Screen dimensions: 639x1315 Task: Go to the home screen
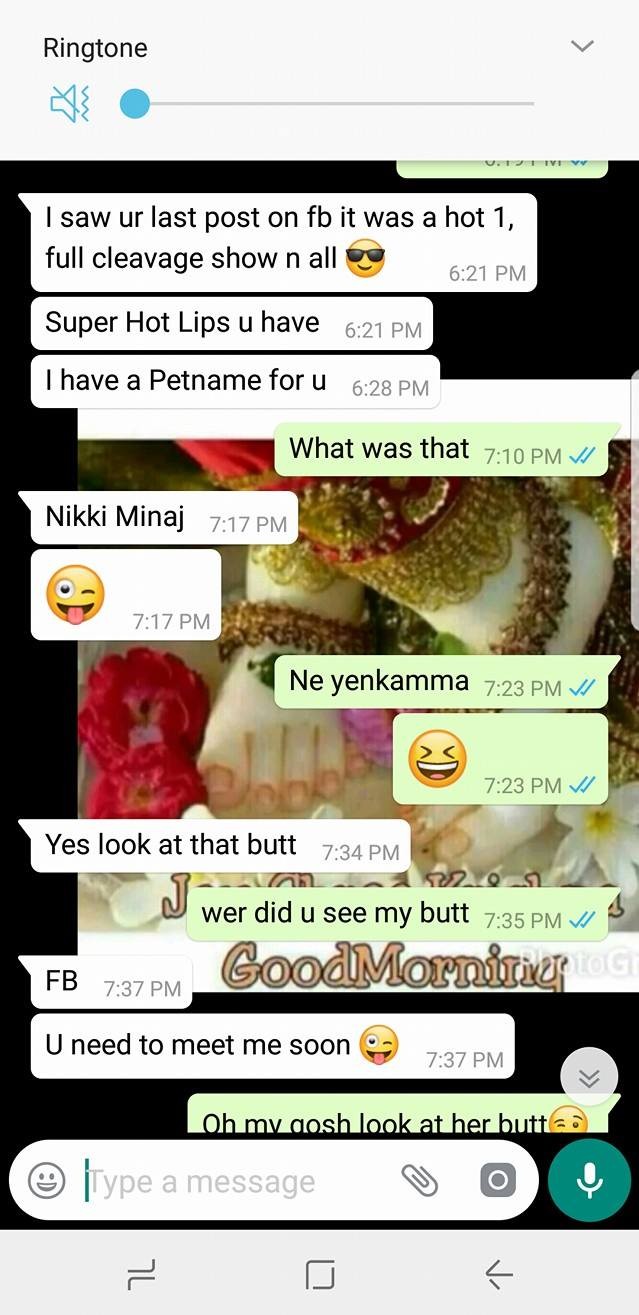tap(319, 1274)
